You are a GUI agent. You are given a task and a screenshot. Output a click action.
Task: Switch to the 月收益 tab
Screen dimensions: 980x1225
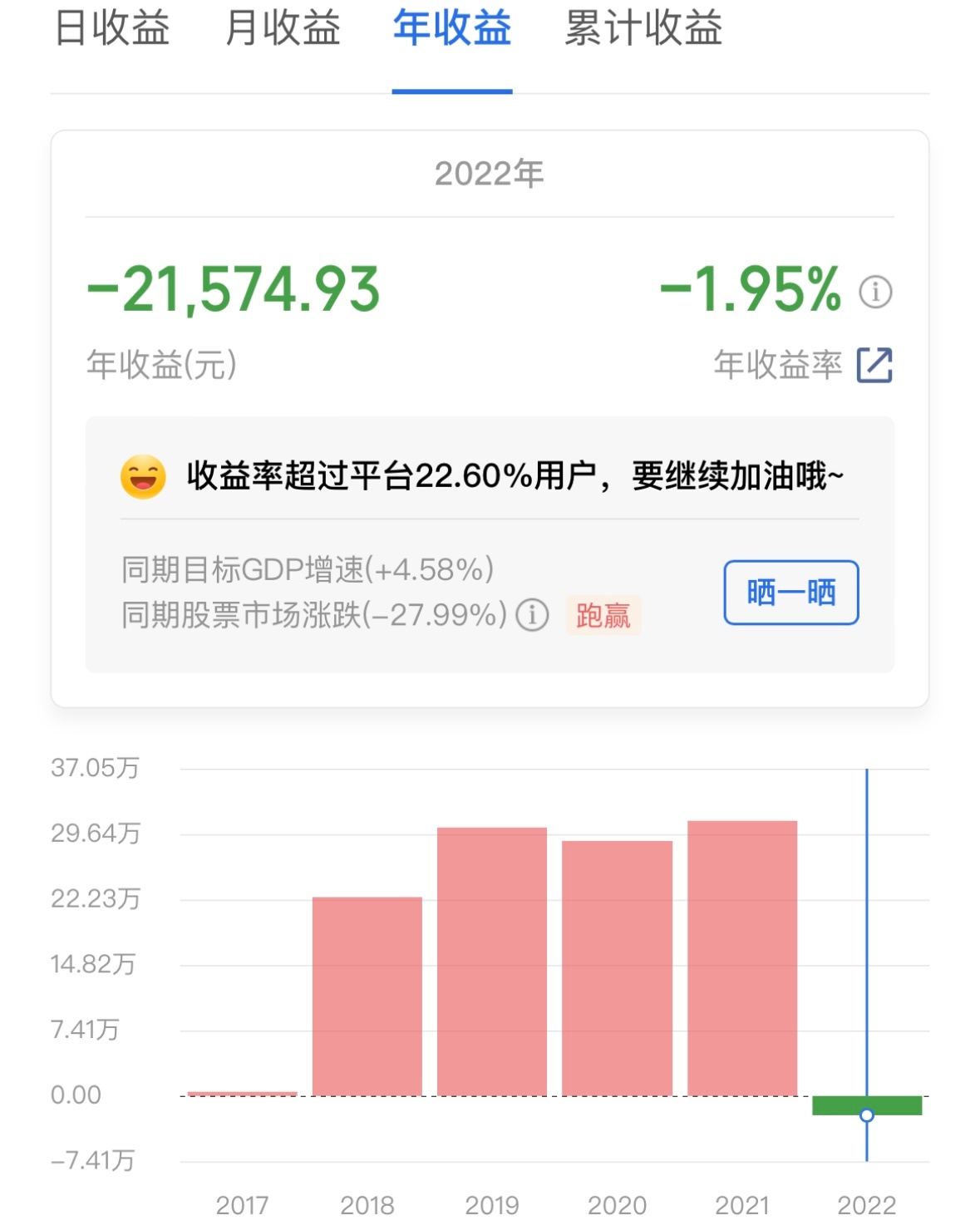click(283, 29)
